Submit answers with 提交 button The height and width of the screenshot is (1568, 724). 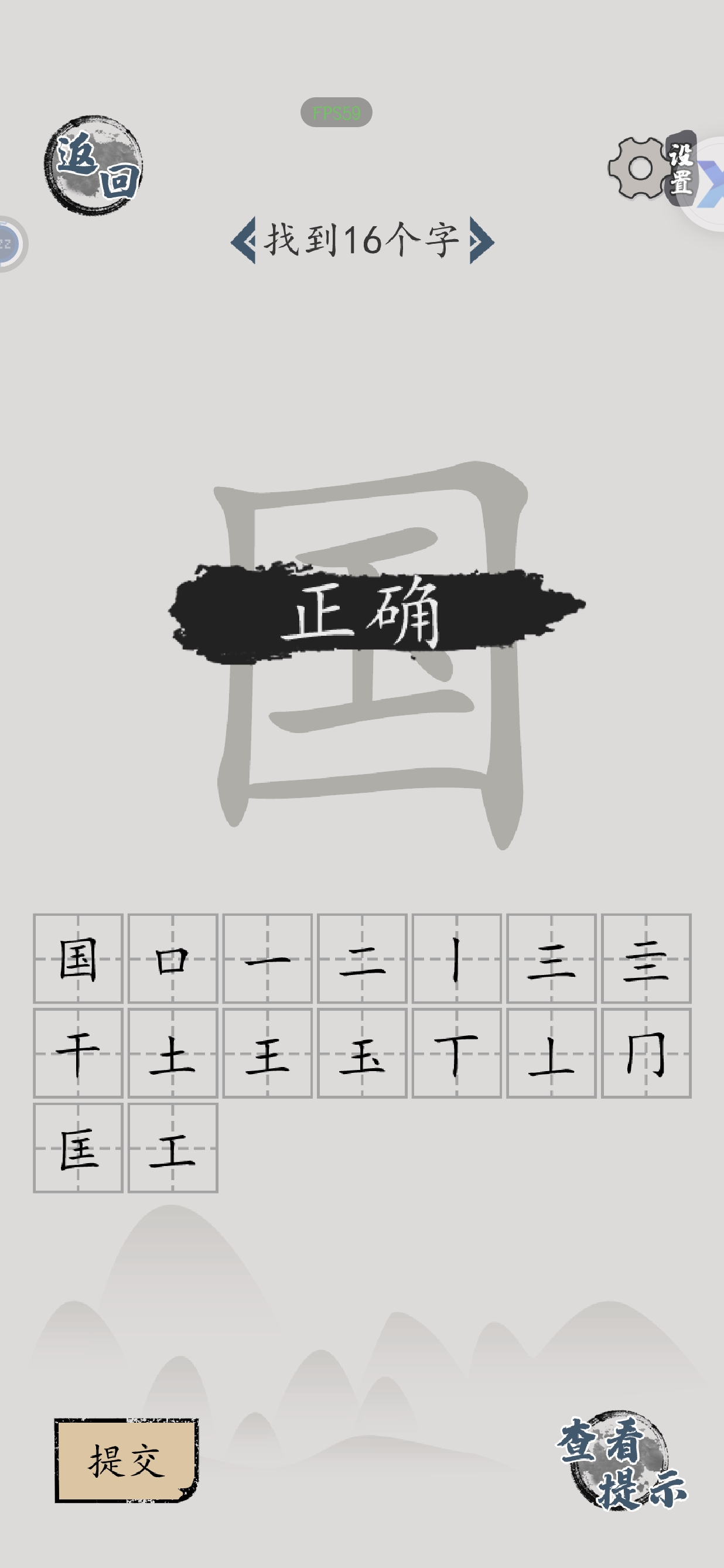pos(126,1460)
